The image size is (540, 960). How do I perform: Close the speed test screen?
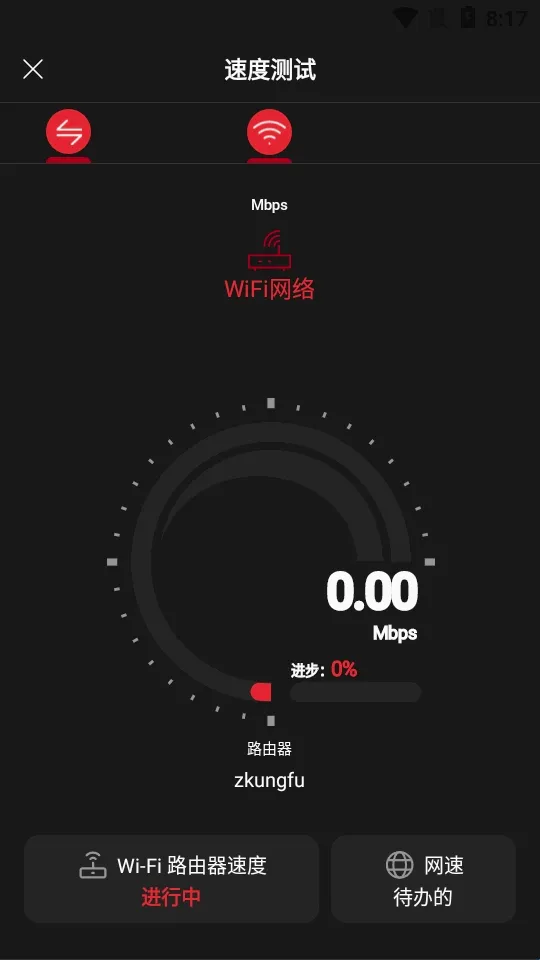pyautogui.click(x=33, y=69)
